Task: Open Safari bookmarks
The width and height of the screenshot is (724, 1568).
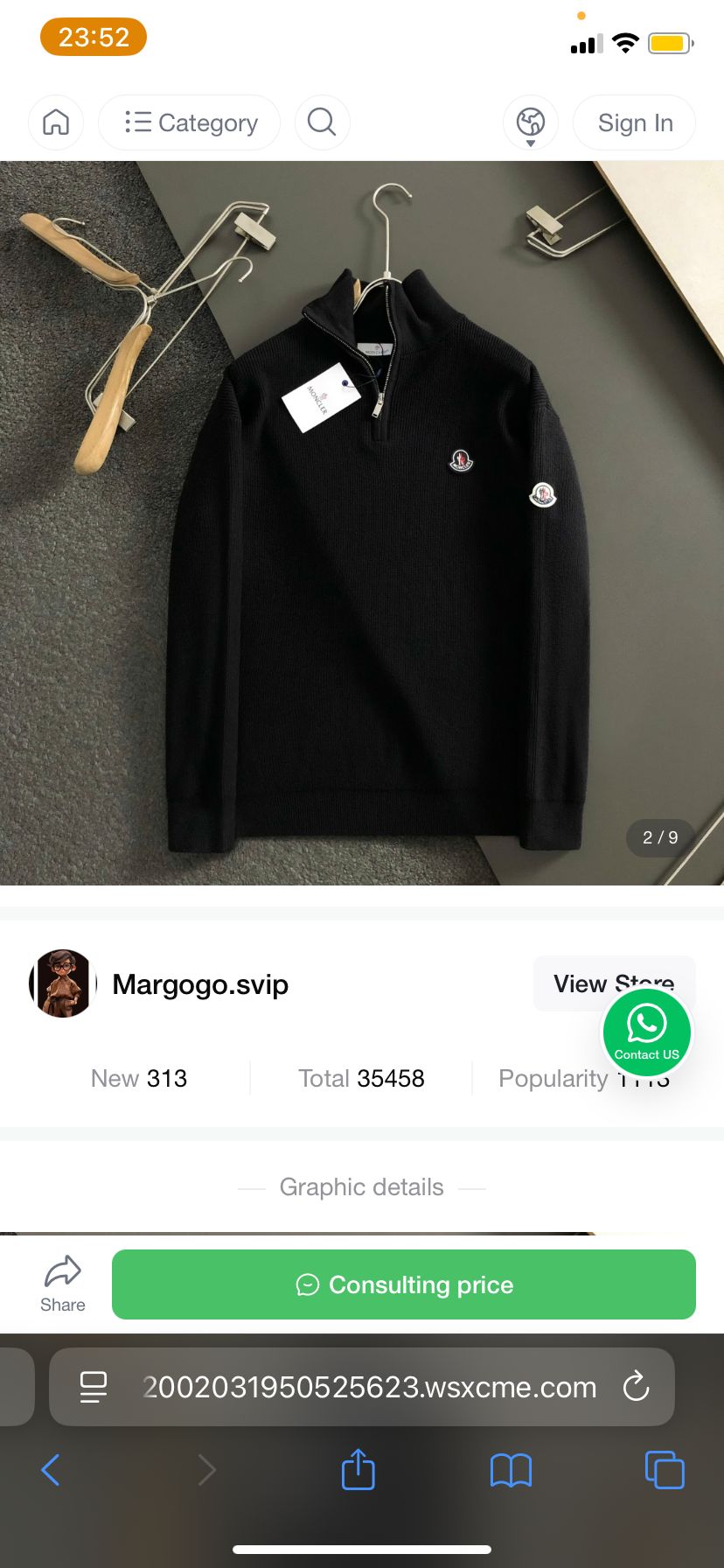Action: (511, 1470)
